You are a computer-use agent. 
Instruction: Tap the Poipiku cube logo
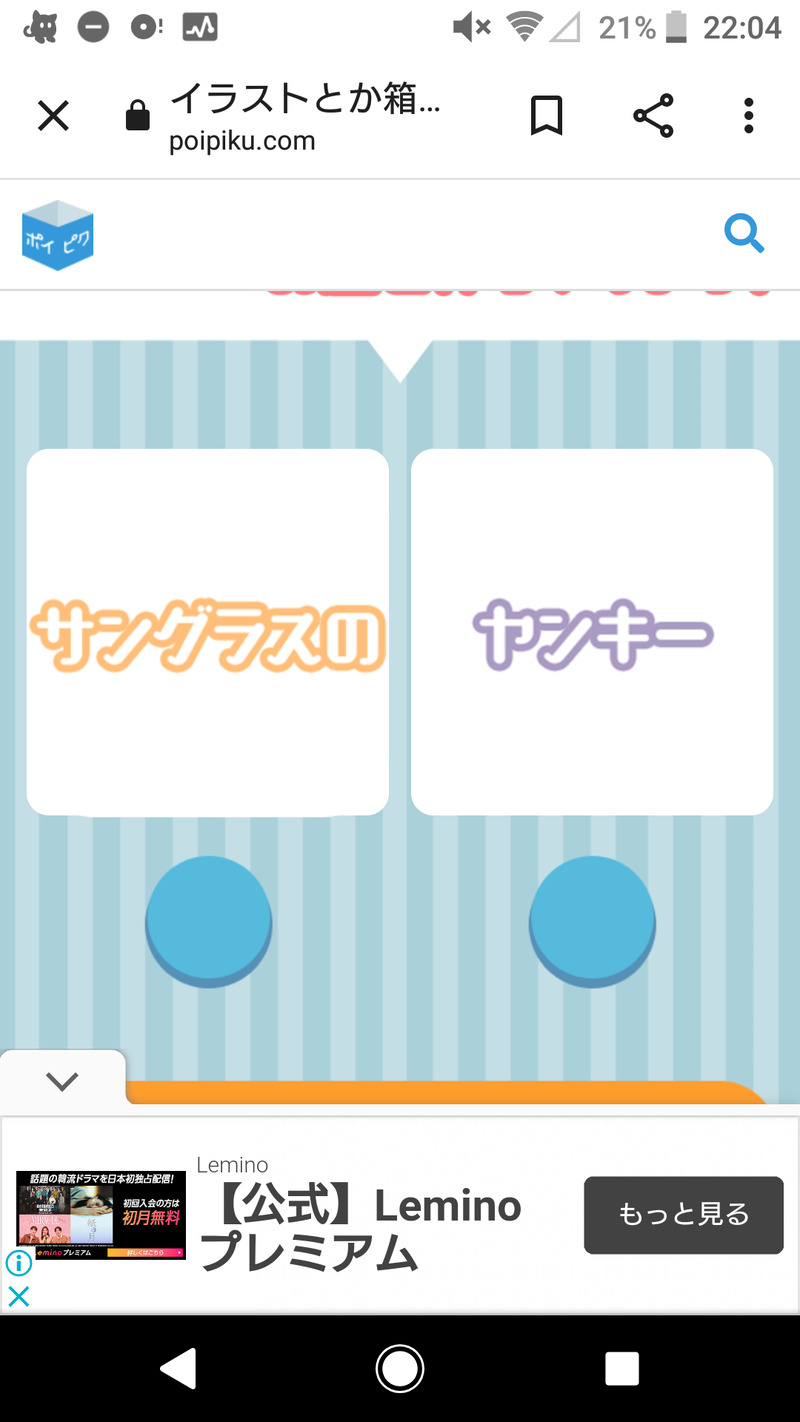58,235
